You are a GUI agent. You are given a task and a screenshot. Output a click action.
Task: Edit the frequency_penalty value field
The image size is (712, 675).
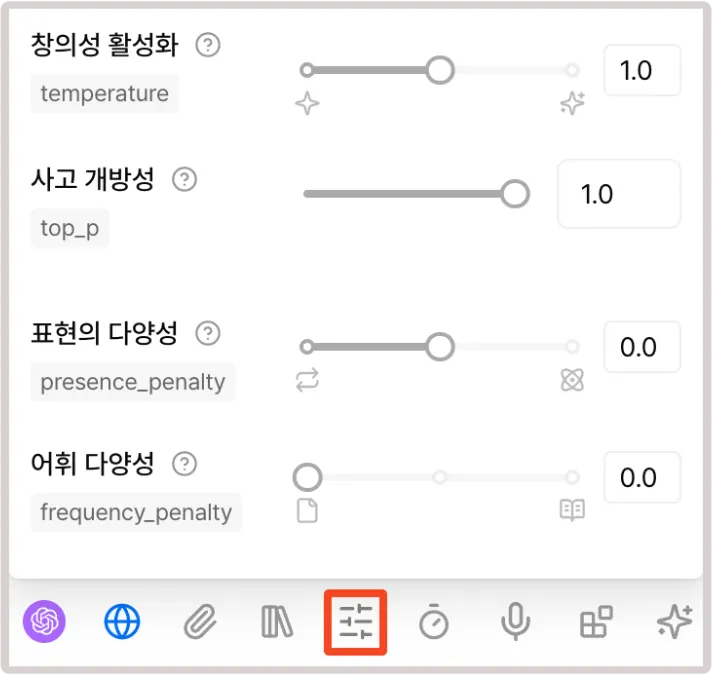pos(641,478)
